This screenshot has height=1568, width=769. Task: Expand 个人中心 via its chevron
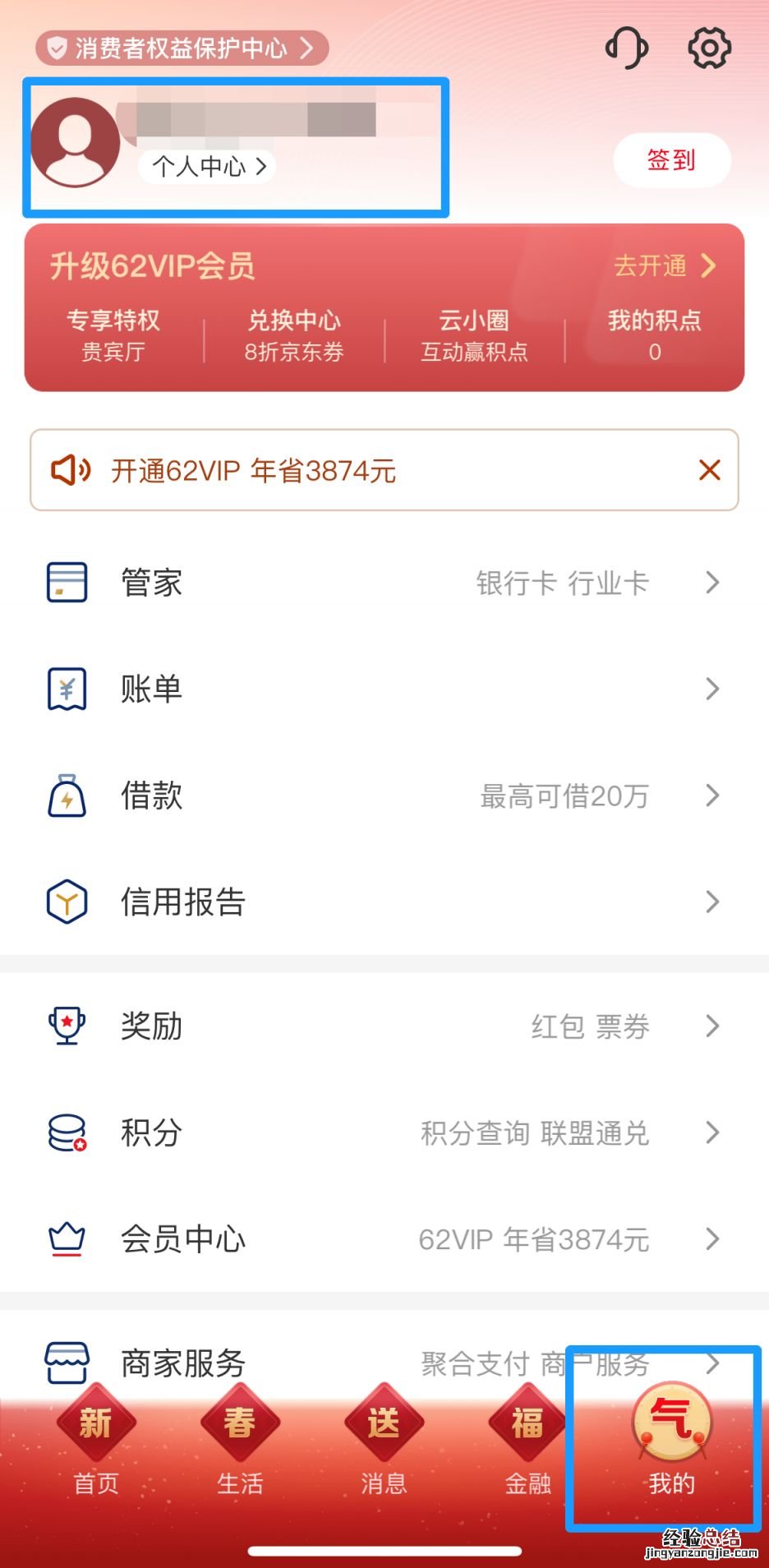point(261,167)
